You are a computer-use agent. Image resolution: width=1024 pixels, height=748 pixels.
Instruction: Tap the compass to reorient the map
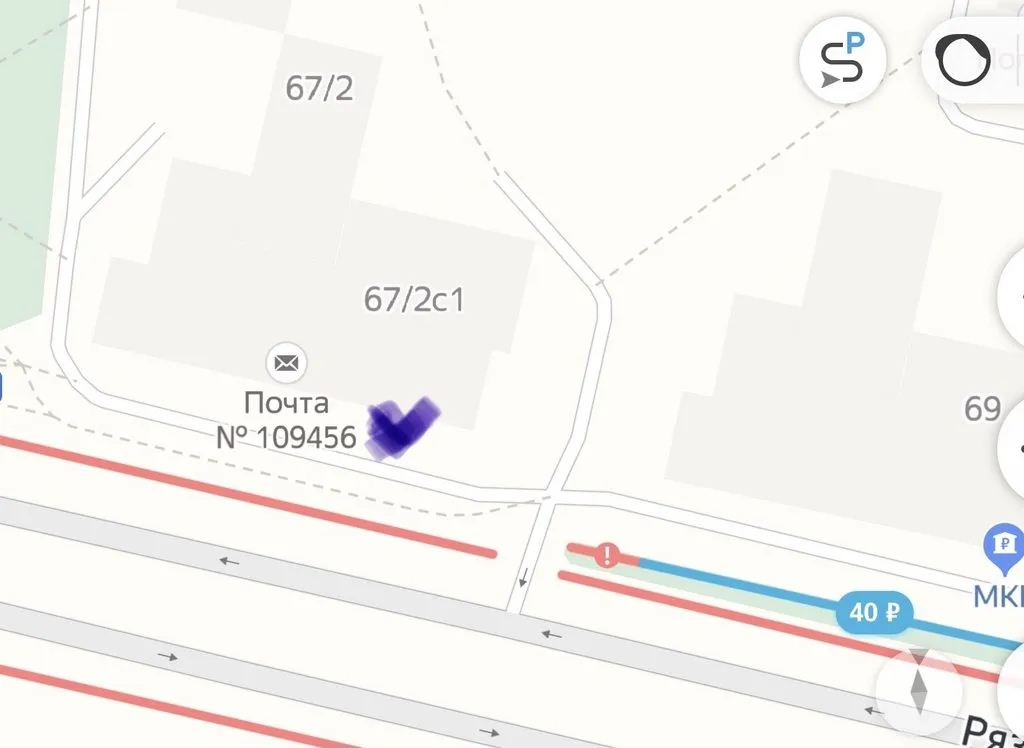pyautogui.click(x=917, y=689)
